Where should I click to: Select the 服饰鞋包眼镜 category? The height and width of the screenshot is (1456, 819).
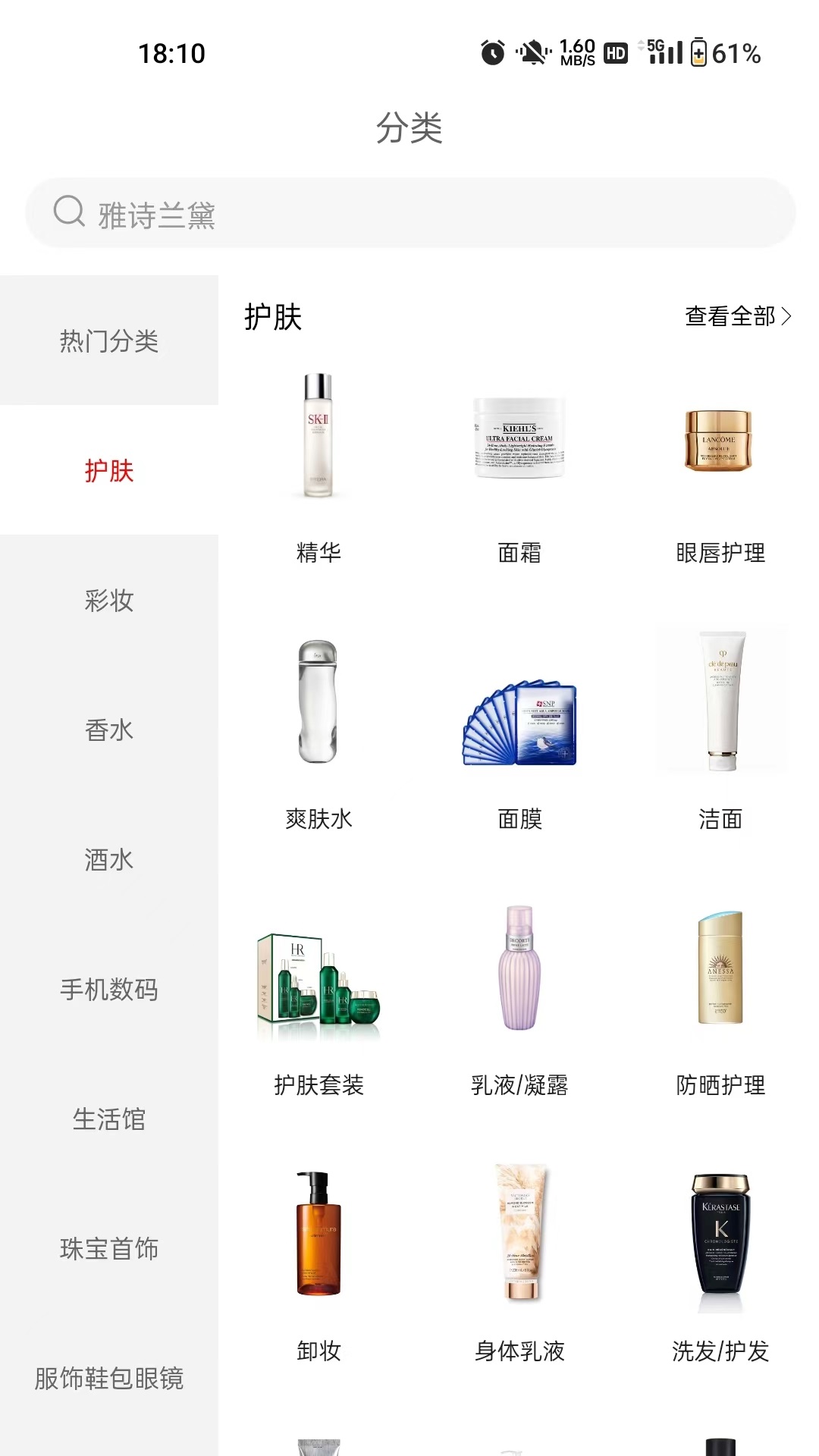point(109,1378)
